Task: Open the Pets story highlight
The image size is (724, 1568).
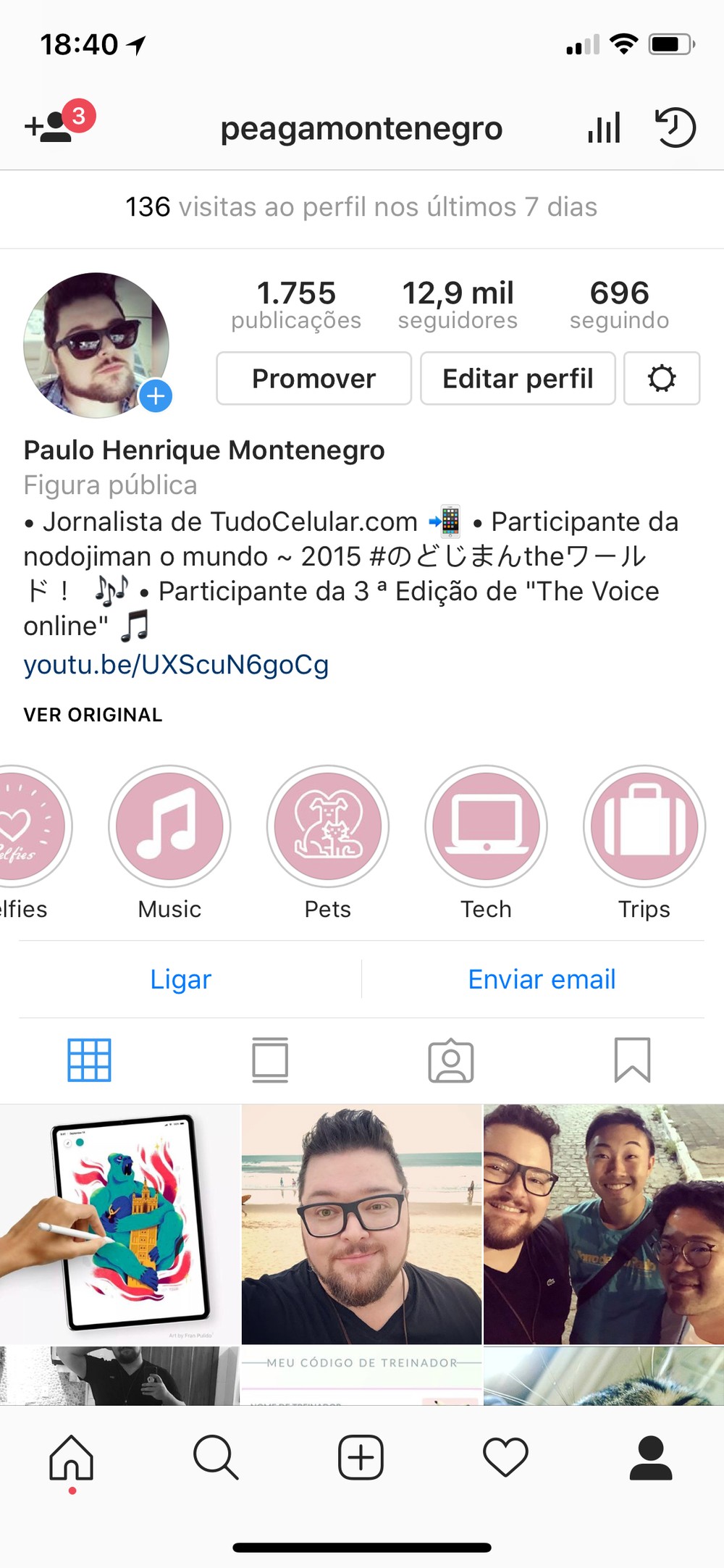Action: 327,826
